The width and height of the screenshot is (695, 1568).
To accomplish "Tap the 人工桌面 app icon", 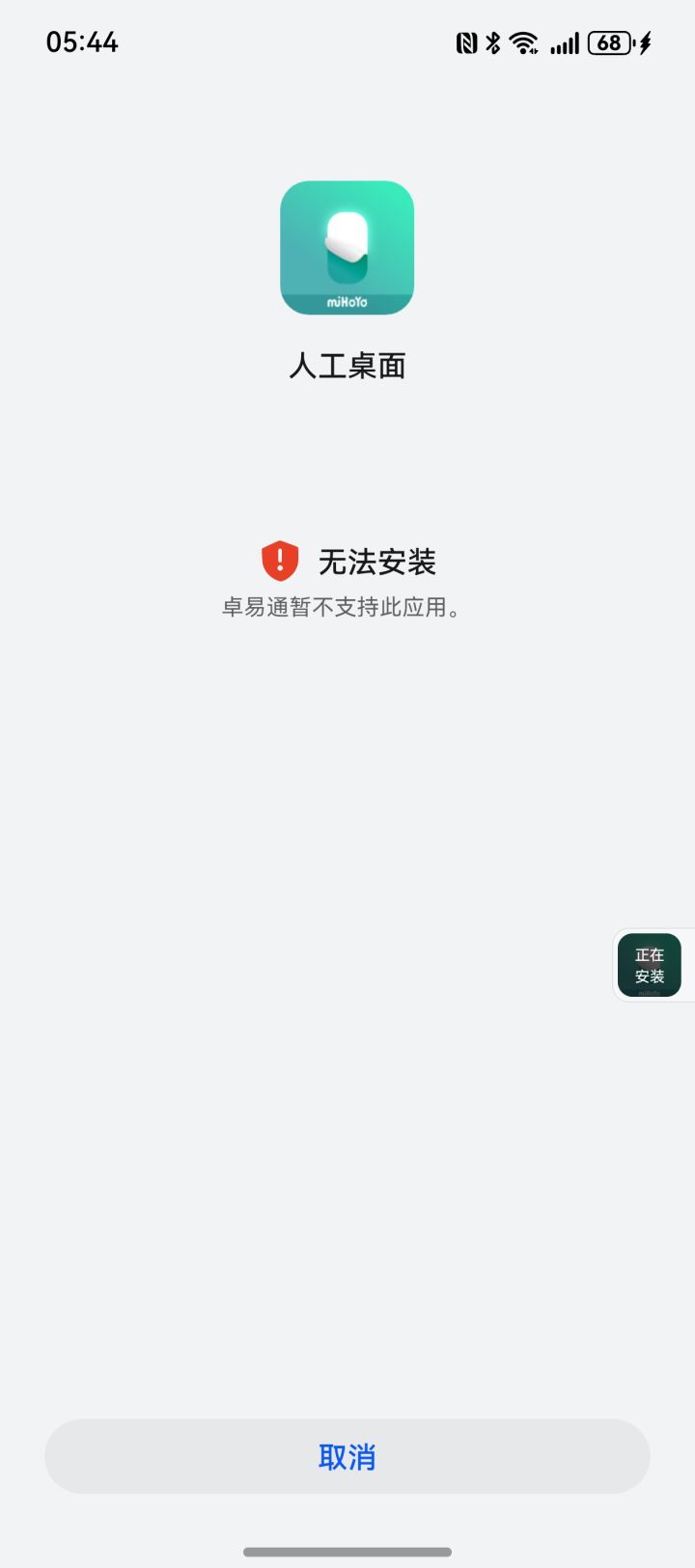I will [347, 247].
